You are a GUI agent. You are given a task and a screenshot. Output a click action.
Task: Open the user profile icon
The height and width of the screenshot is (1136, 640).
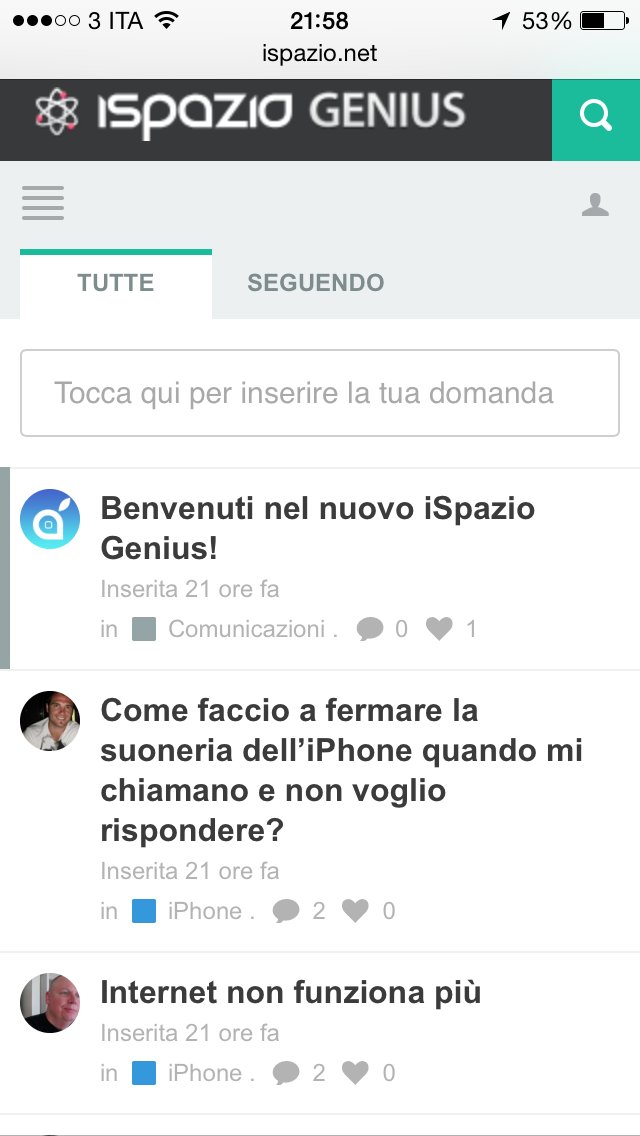click(x=596, y=205)
